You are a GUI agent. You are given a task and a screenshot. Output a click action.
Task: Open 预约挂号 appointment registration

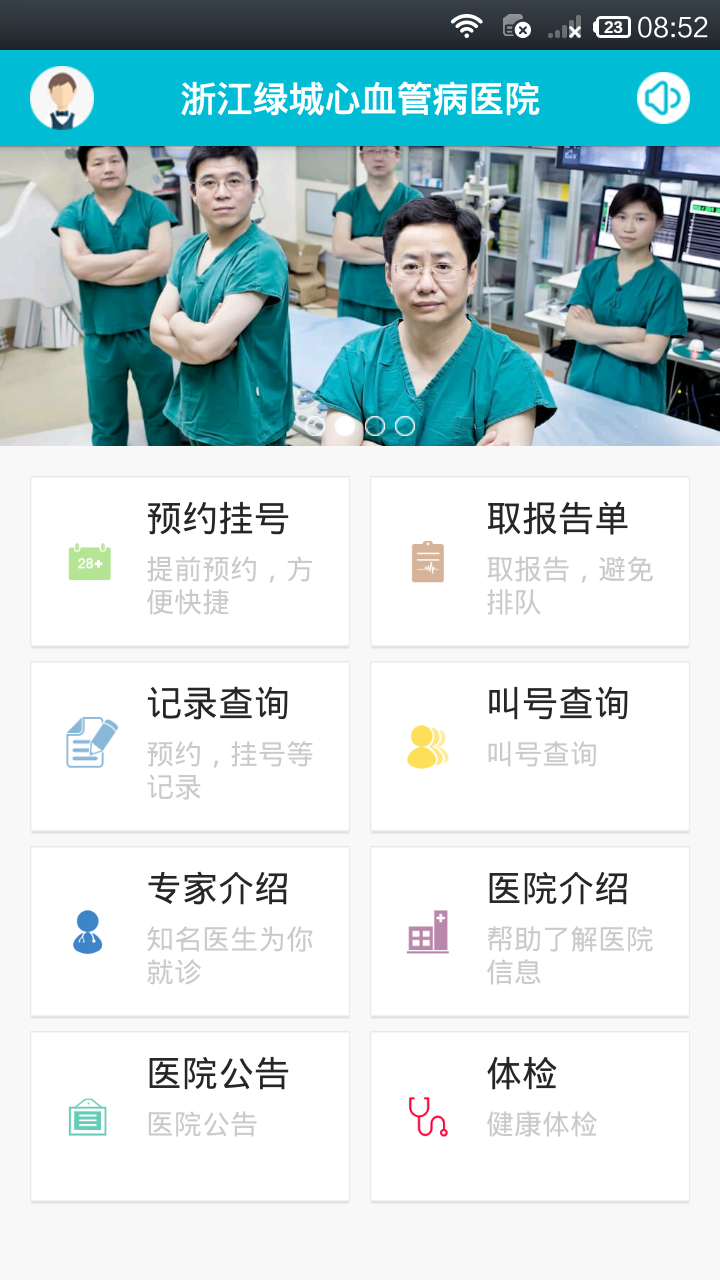click(x=190, y=561)
